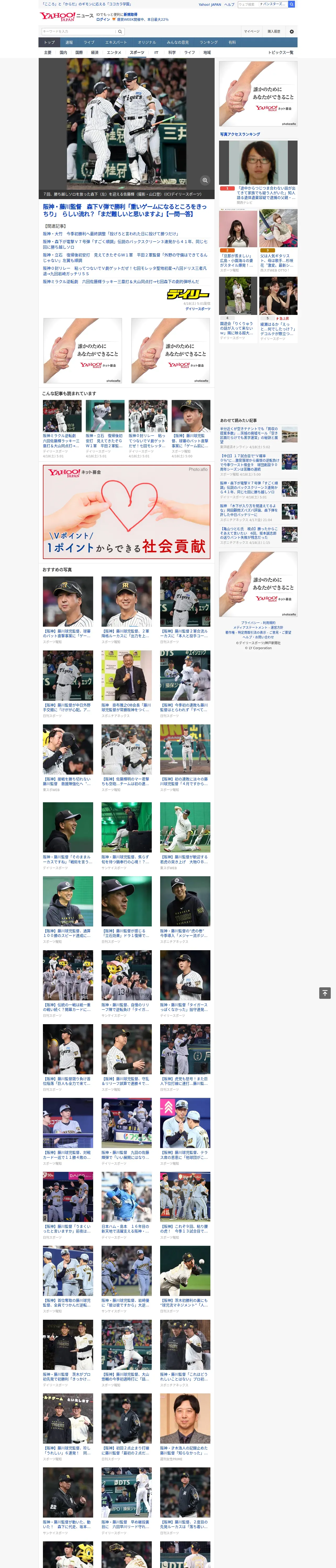Open the ランキング tab
This screenshot has width=336, height=1568.
click(209, 43)
